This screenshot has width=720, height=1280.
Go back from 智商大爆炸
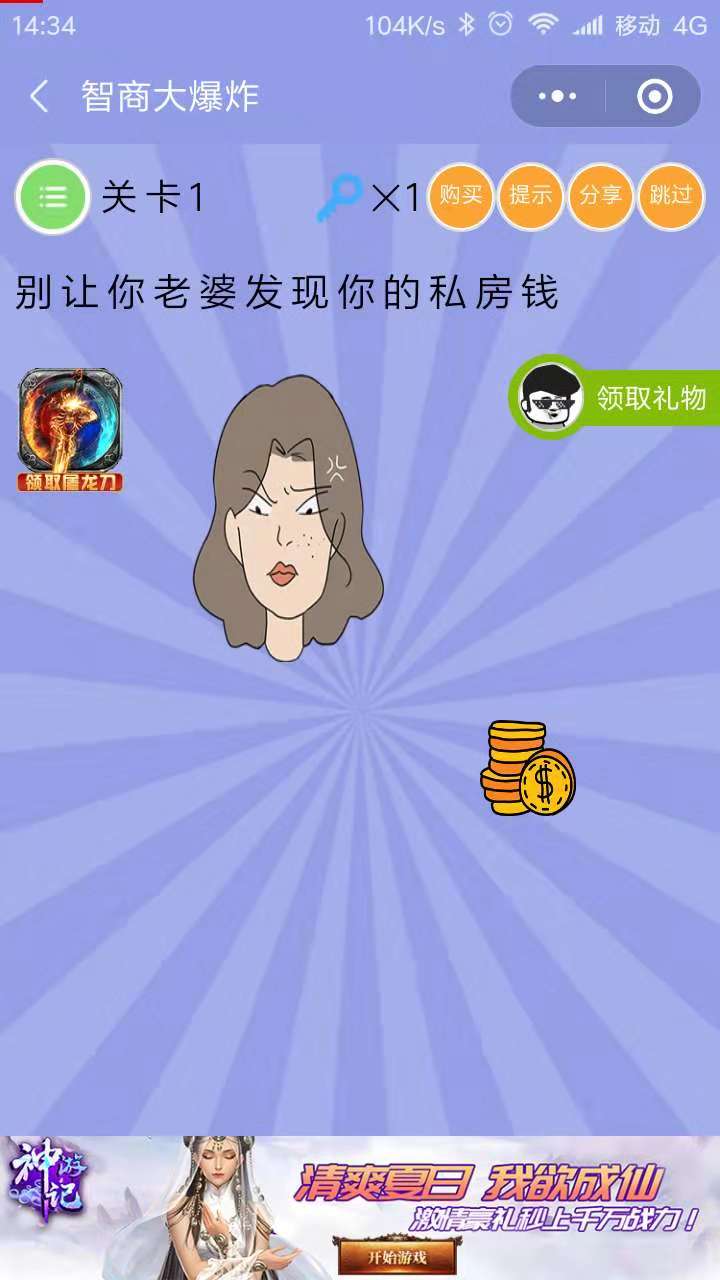40,97
